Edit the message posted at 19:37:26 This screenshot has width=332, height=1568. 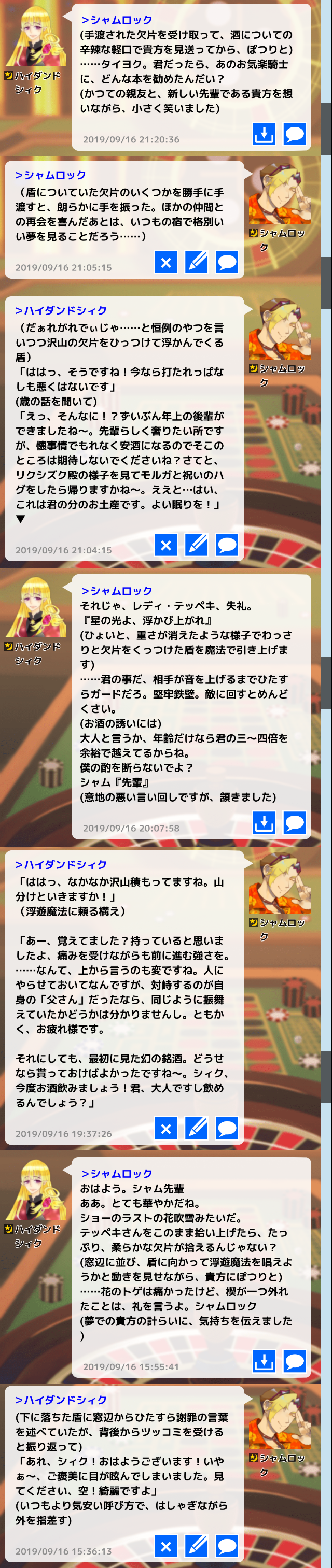click(196, 1129)
